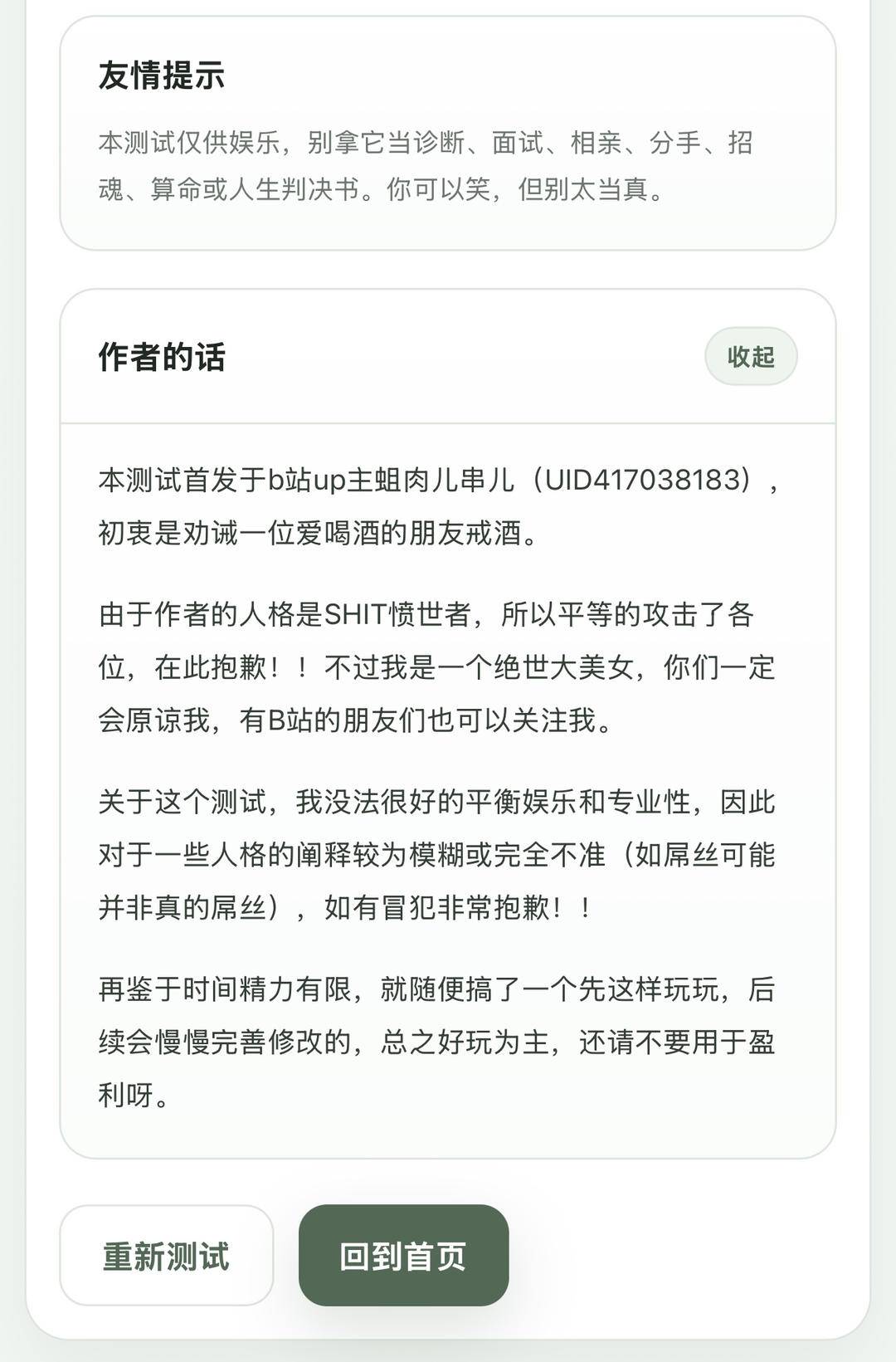Screen dimensions: 896x1362
Task: Tap 重新测试 to retake the test
Action: [x=167, y=1255]
